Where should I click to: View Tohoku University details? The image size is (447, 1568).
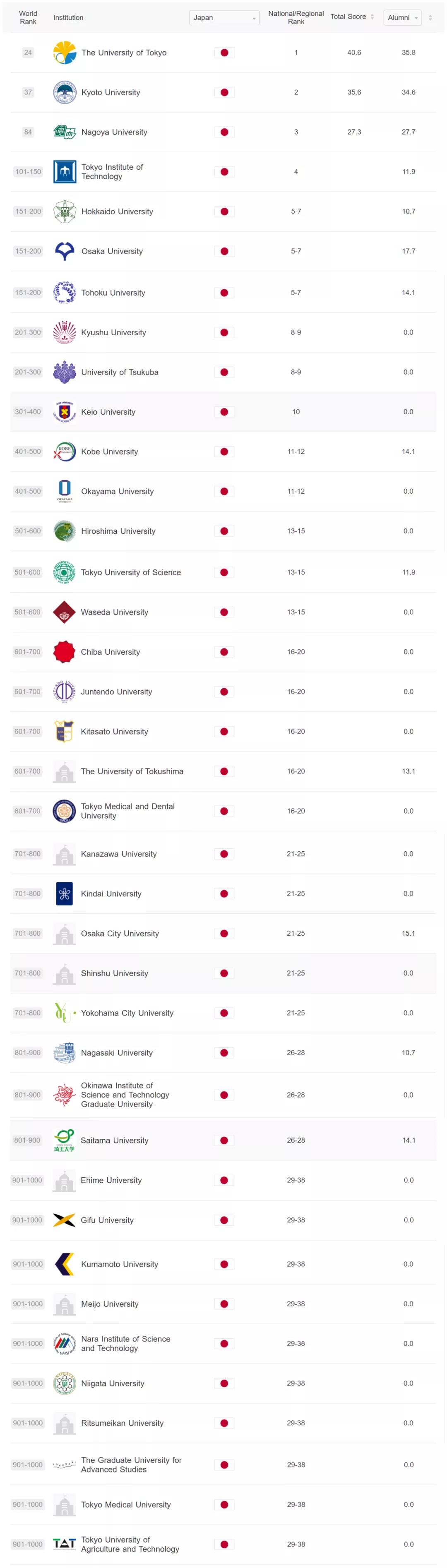[113, 293]
